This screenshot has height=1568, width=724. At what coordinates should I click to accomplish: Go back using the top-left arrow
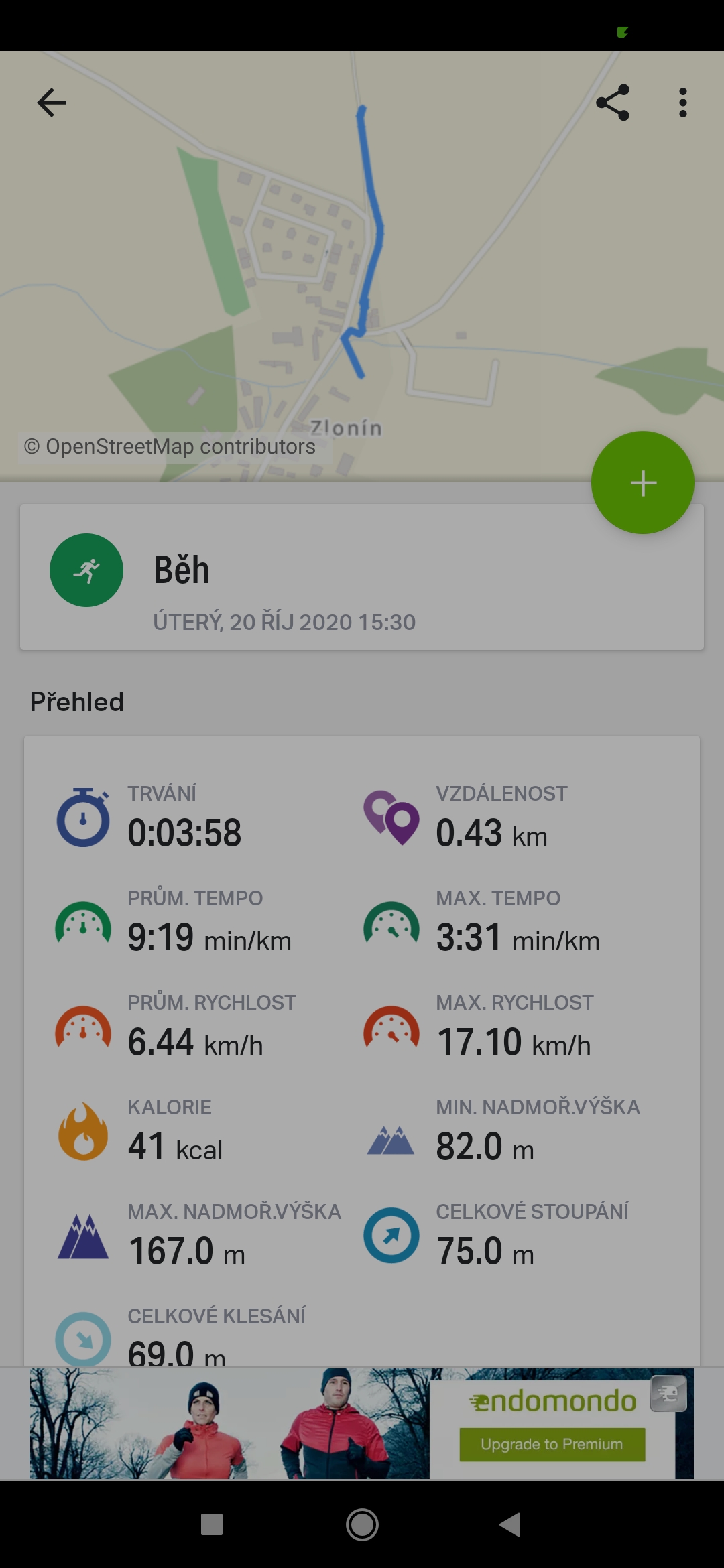coord(52,103)
